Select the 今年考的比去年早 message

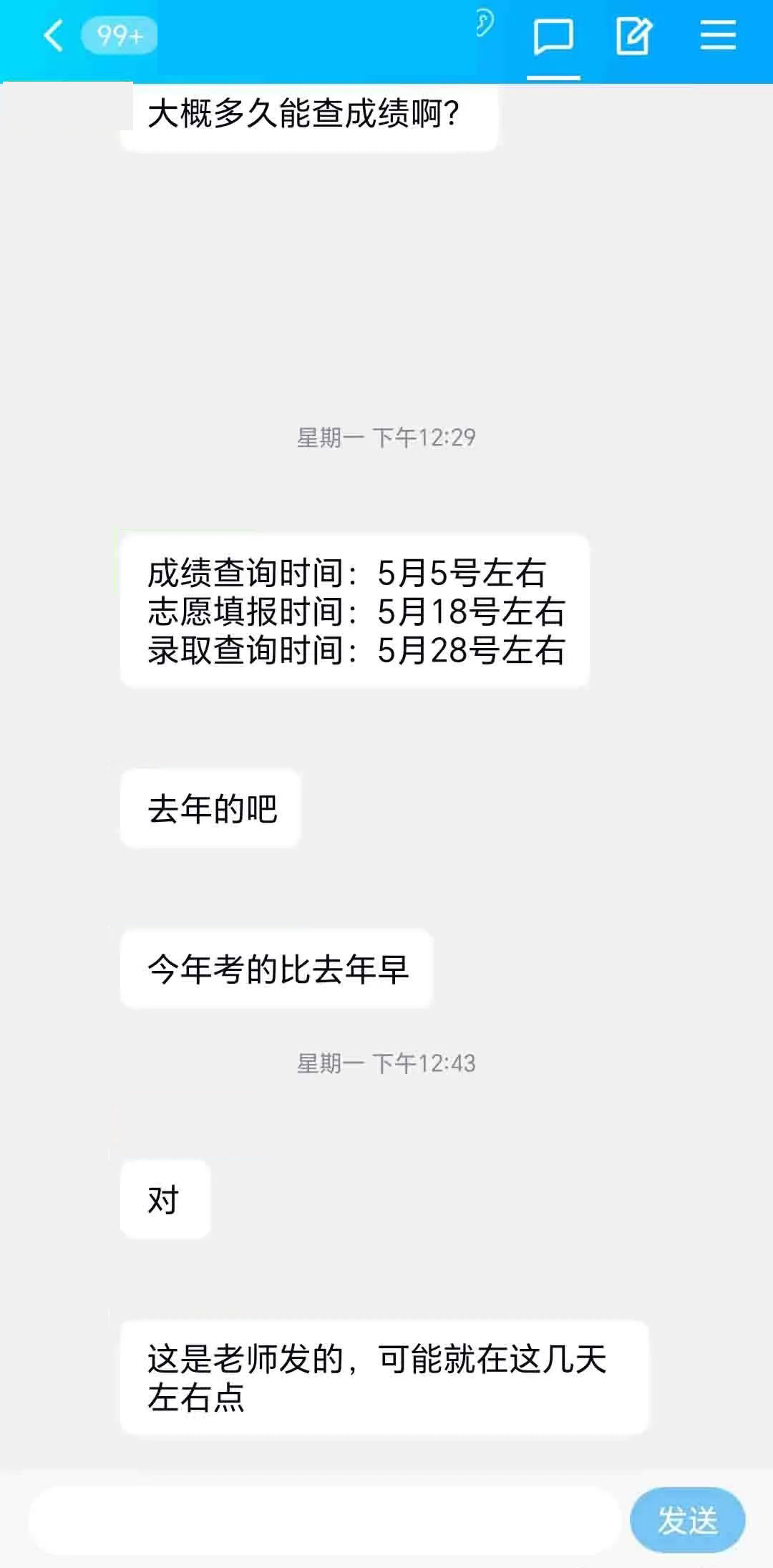click(276, 967)
